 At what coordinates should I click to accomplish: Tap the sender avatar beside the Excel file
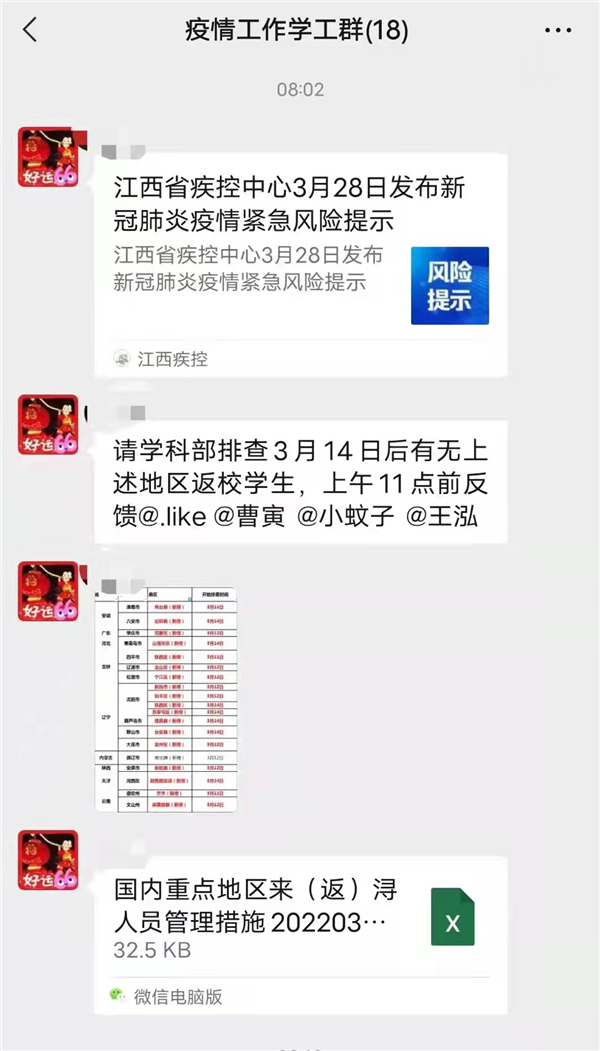[48, 860]
